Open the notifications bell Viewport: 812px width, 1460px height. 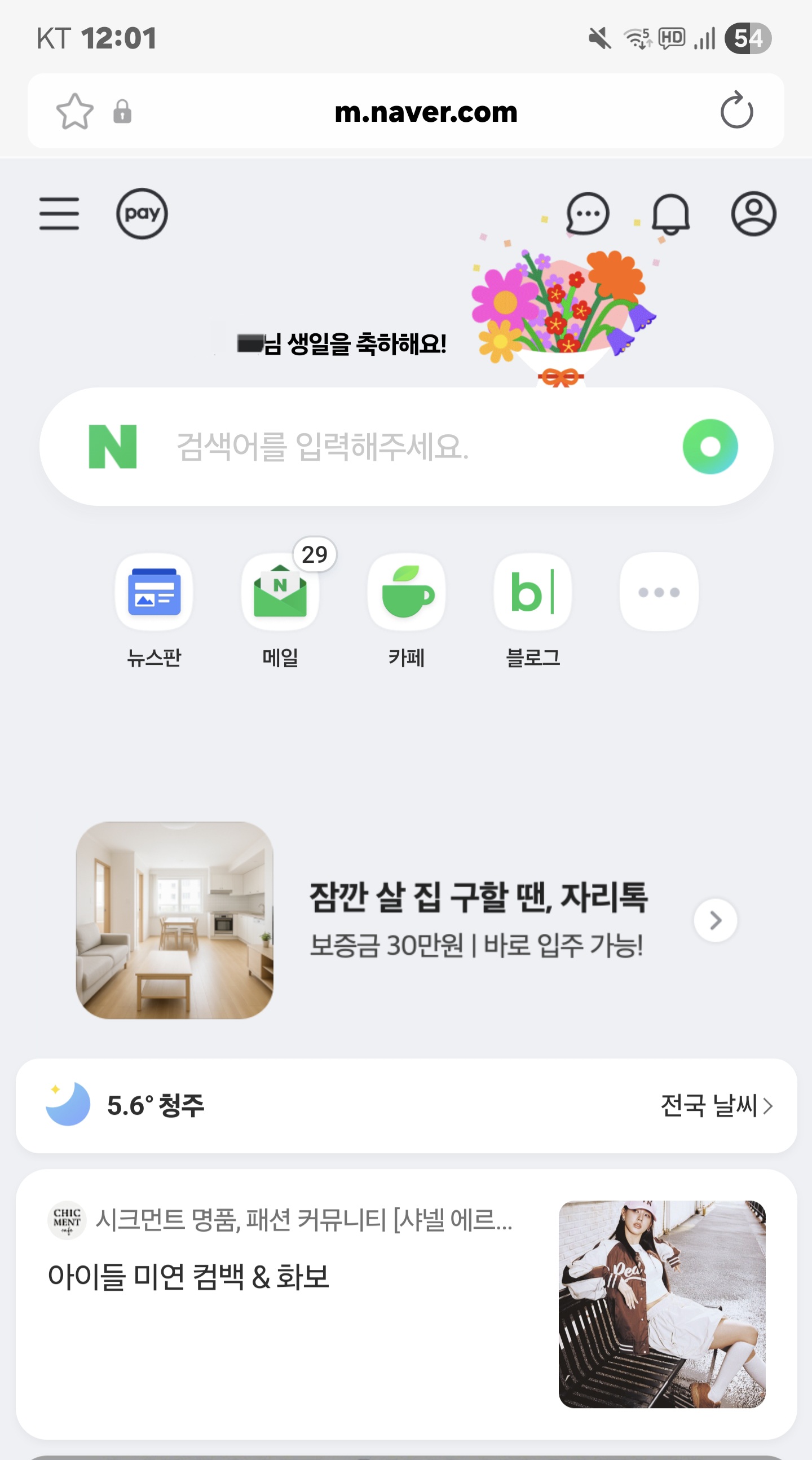point(671,214)
